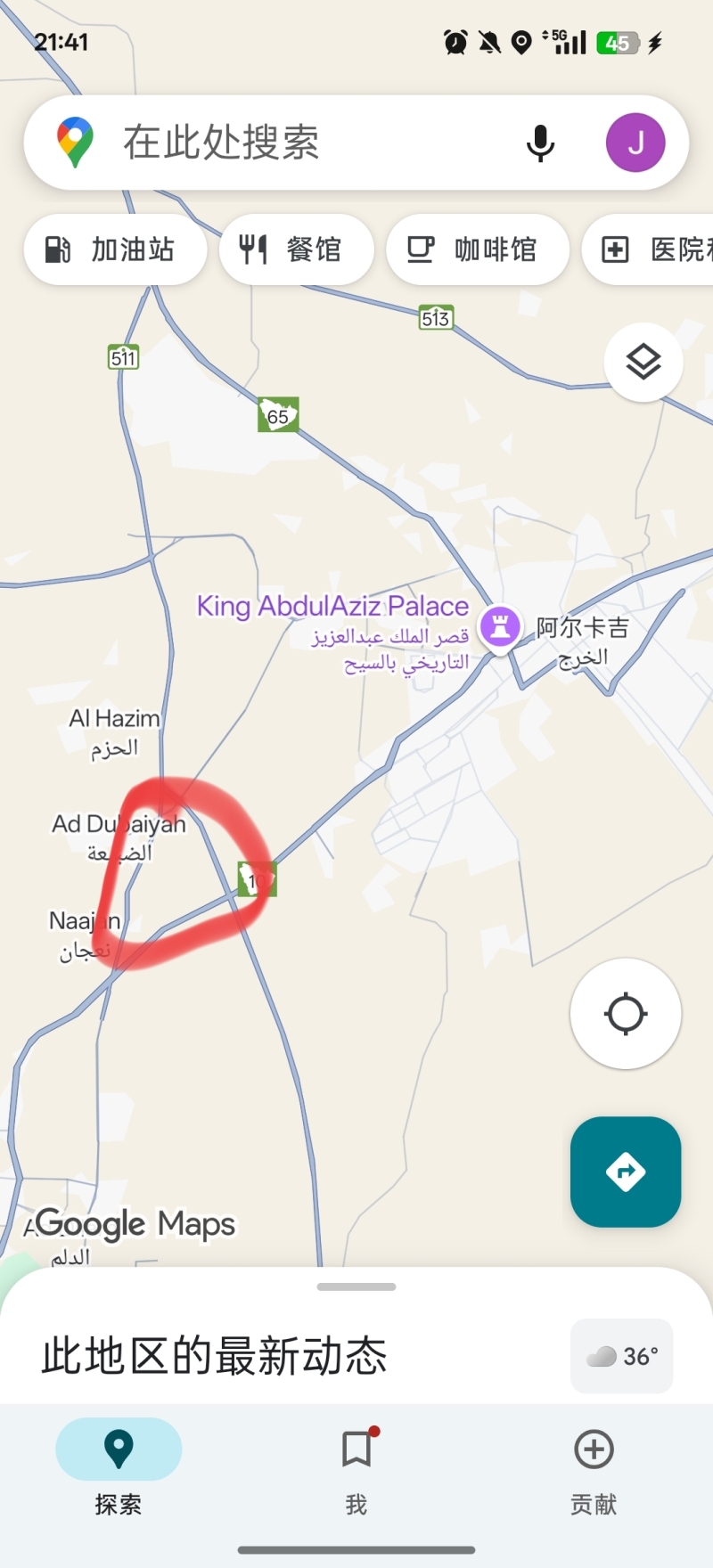713x1568 pixels.
Task: Open the 36° weather widget
Action: [x=622, y=1355]
